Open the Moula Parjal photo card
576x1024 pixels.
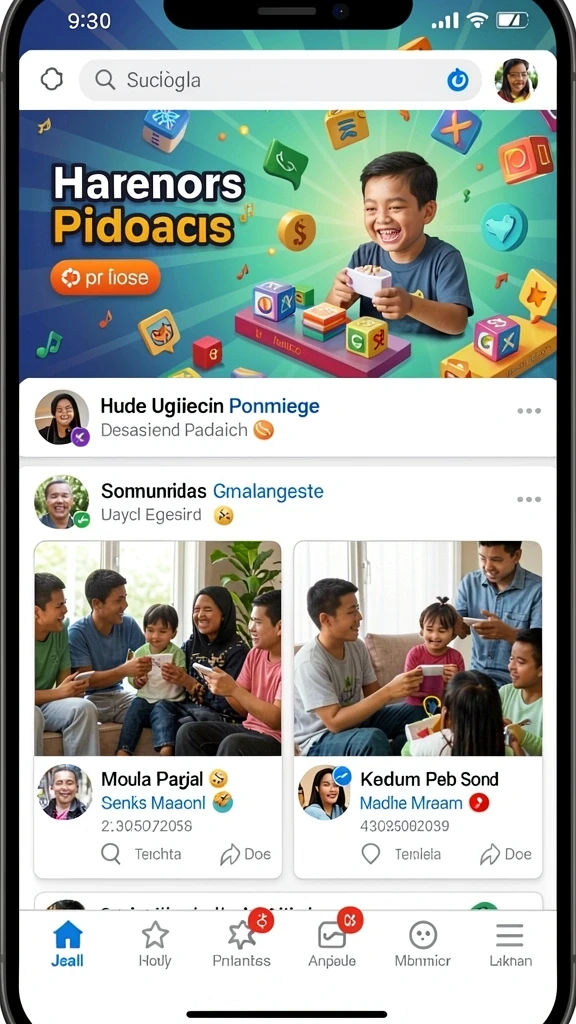point(157,648)
